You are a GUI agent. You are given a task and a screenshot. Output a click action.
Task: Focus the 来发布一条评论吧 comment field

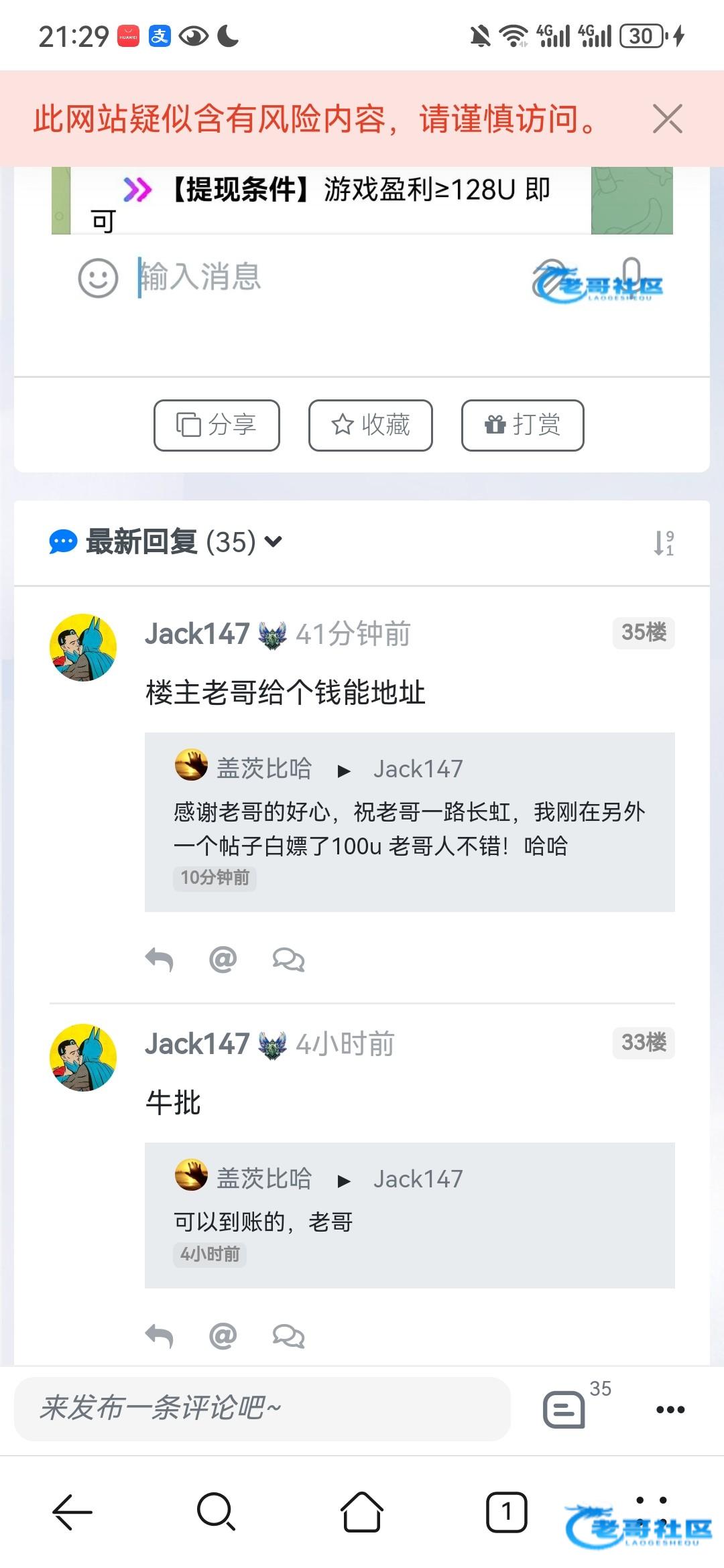click(261, 1409)
